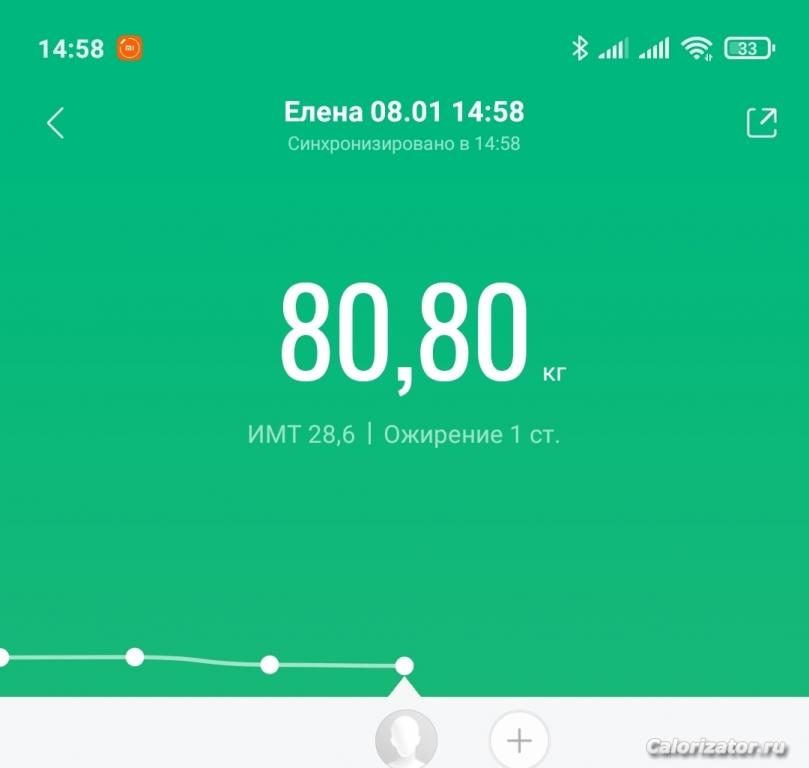Share the 80,80 kg weight result

coord(761,122)
